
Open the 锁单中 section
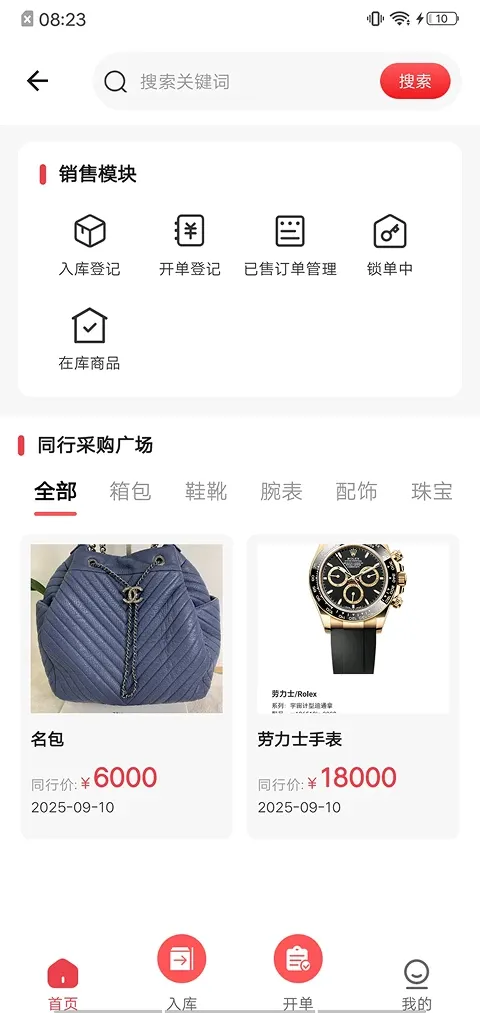(x=390, y=246)
